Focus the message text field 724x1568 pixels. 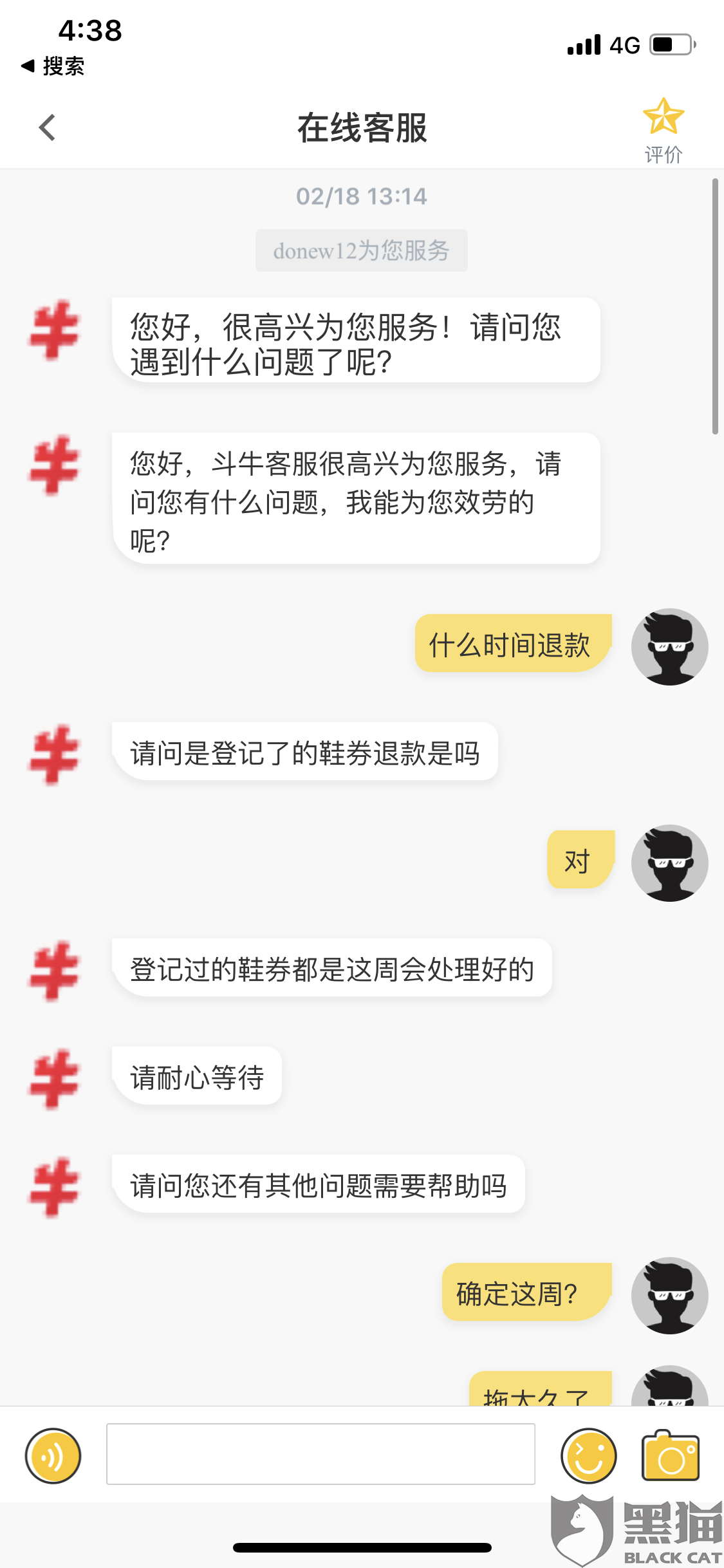pyautogui.click(x=320, y=1453)
